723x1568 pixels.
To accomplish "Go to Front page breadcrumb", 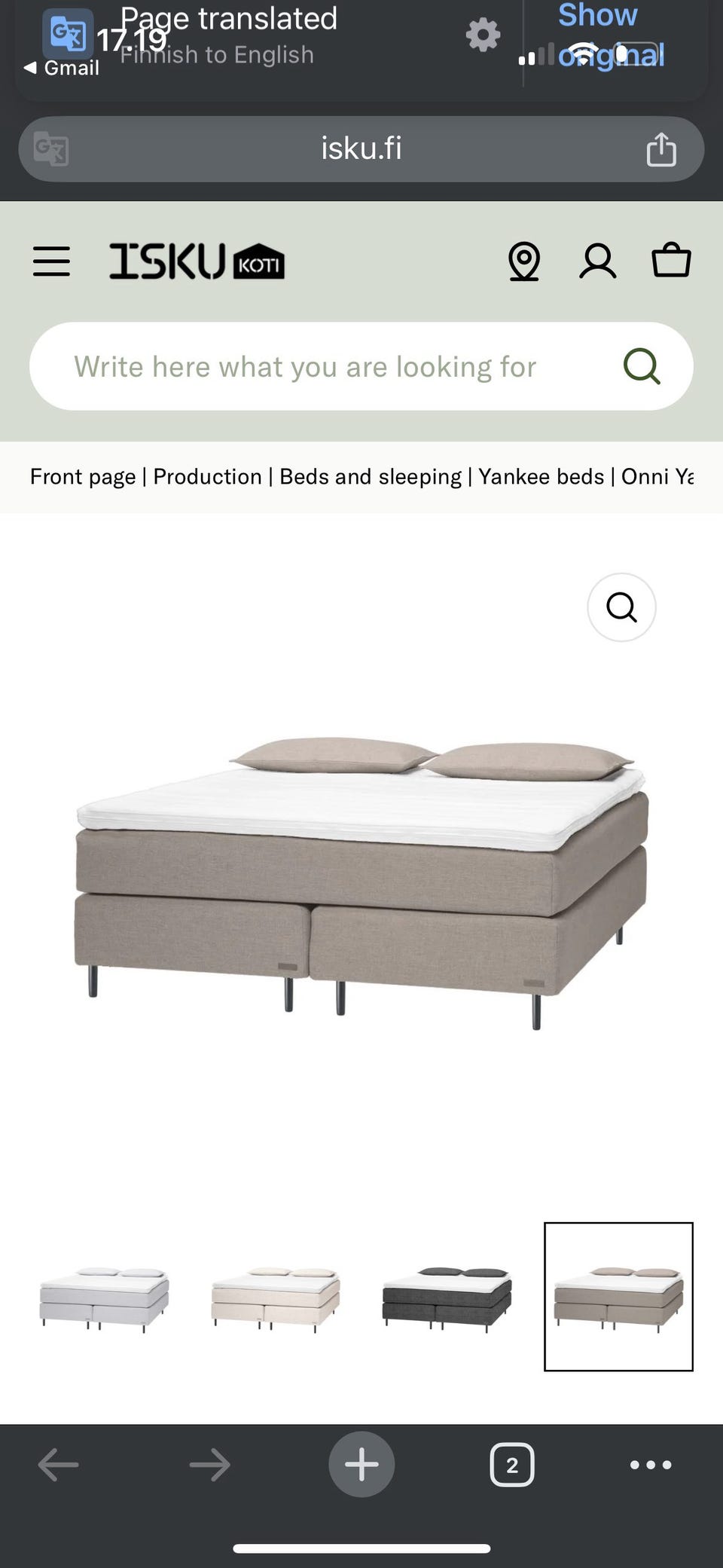I will (x=83, y=476).
